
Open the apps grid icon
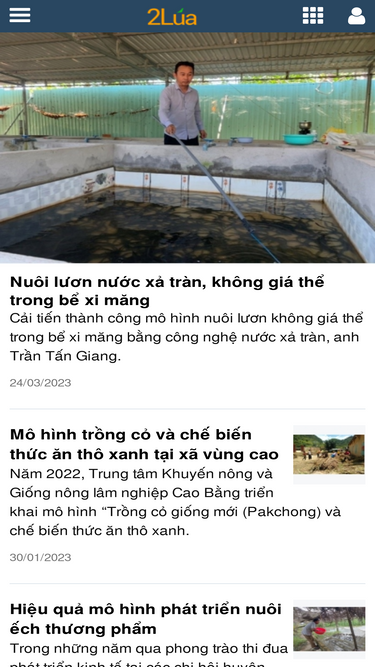(x=313, y=16)
